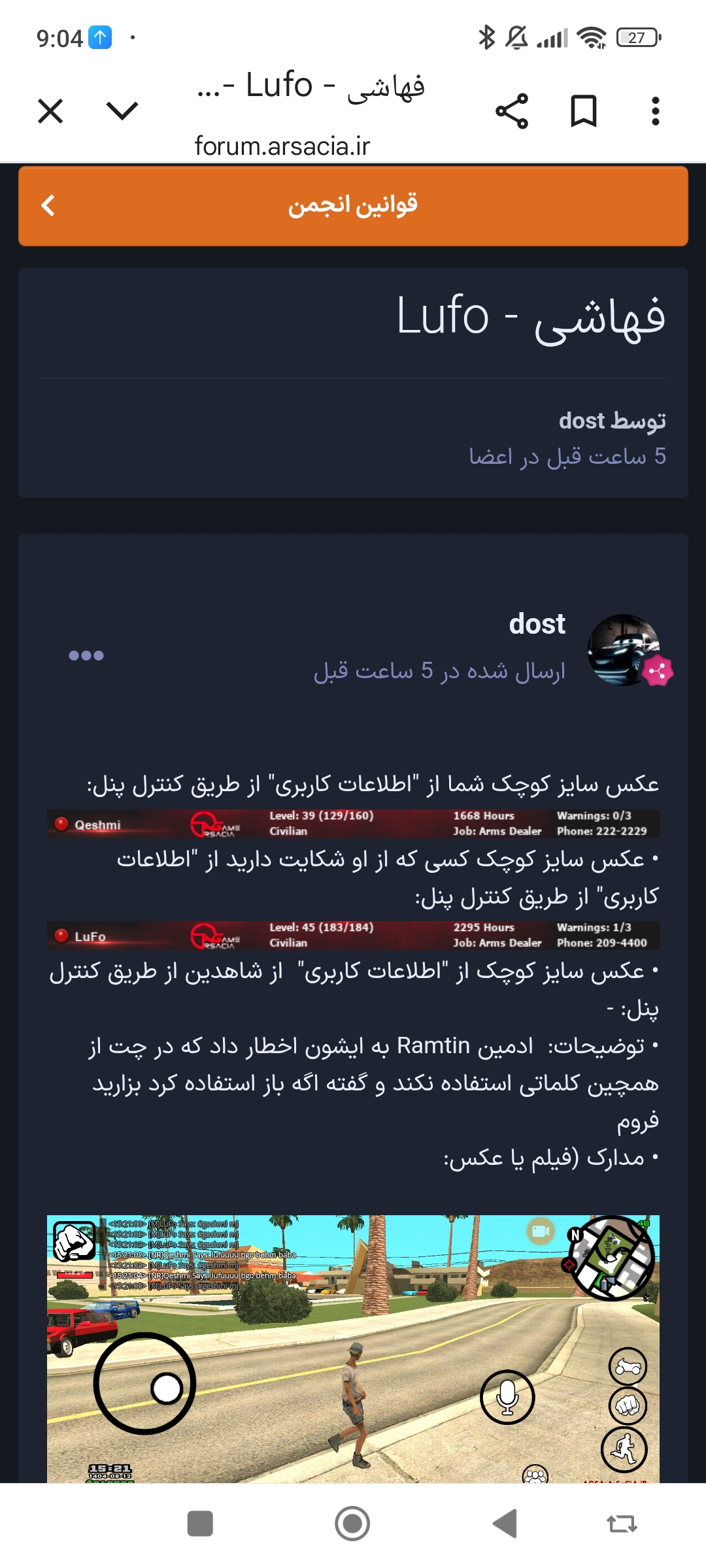Bookmark the current page
This screenshot has height=1568, width=706.
click(583, 111)
